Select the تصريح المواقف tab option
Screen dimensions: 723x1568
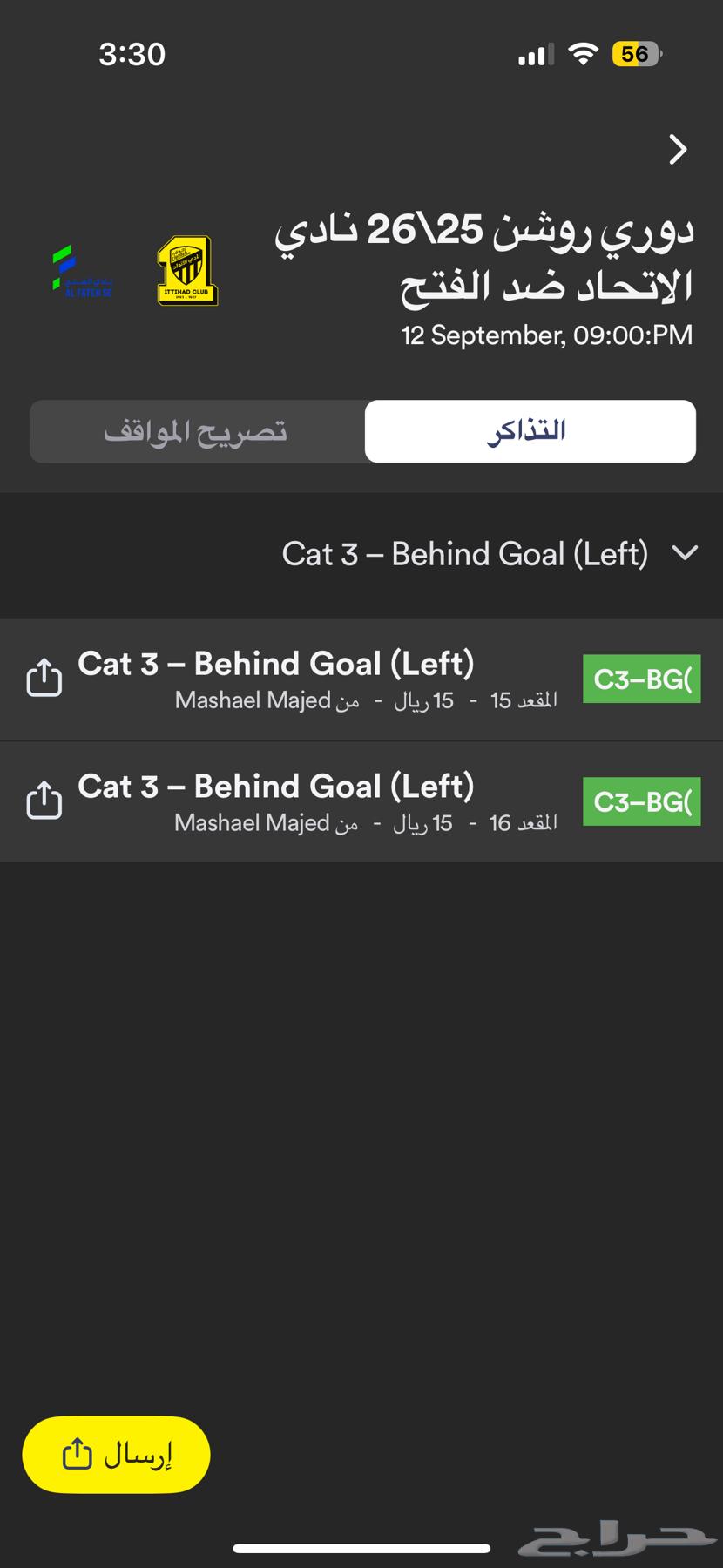point(198,430)
